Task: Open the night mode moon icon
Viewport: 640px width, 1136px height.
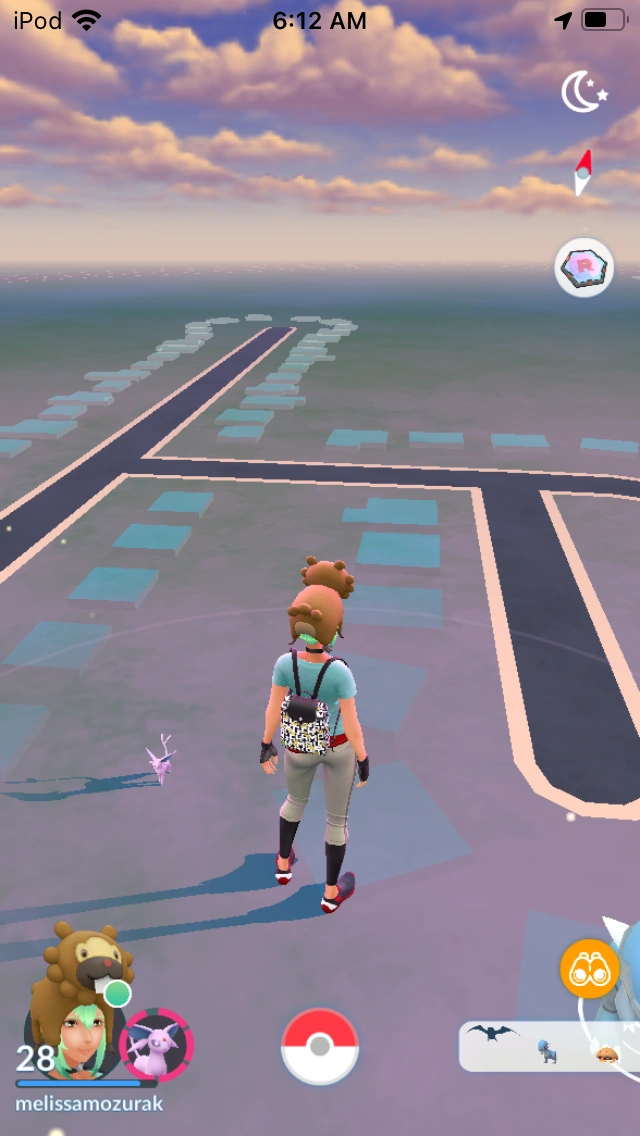Action: coord(584,93)
